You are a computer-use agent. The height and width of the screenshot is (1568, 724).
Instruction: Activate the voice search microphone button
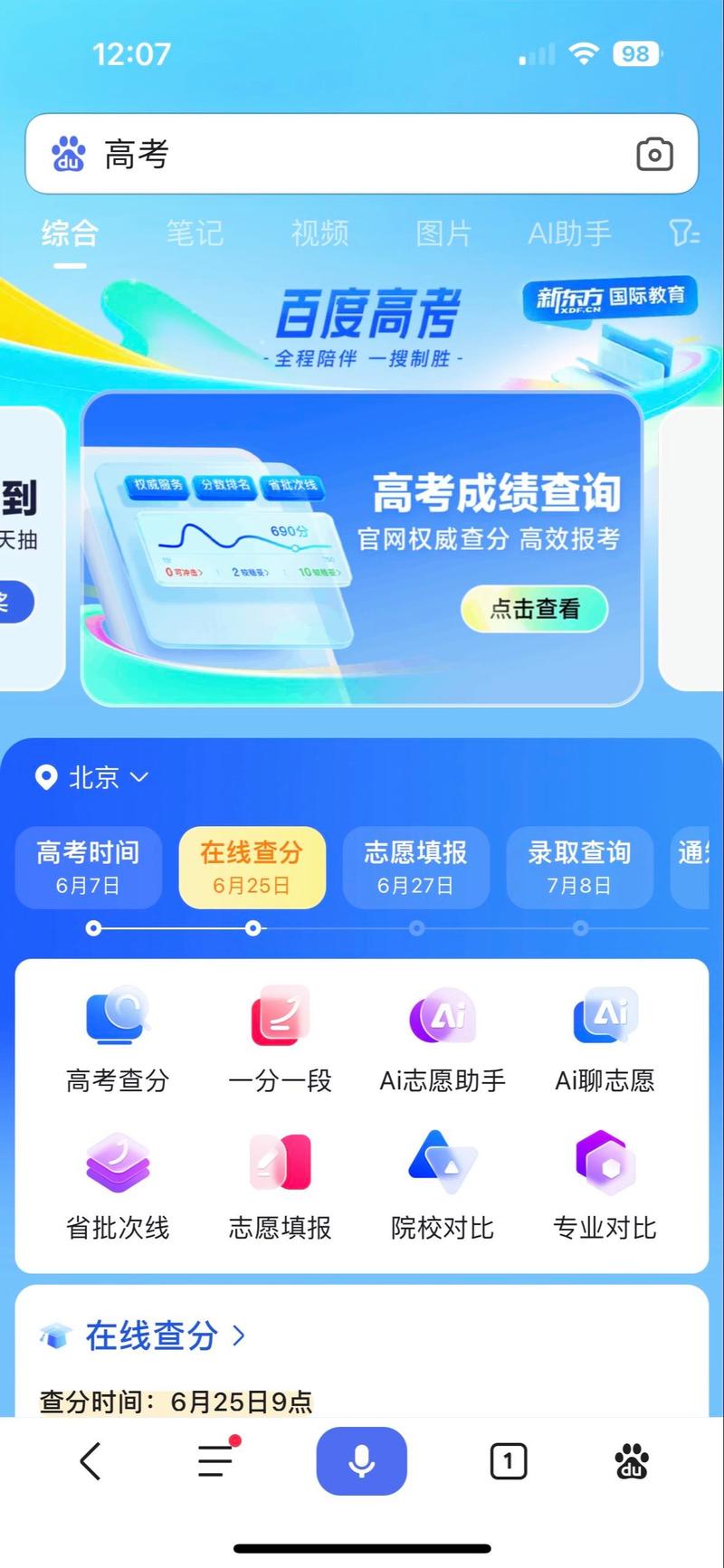[x=361, y=1459]
